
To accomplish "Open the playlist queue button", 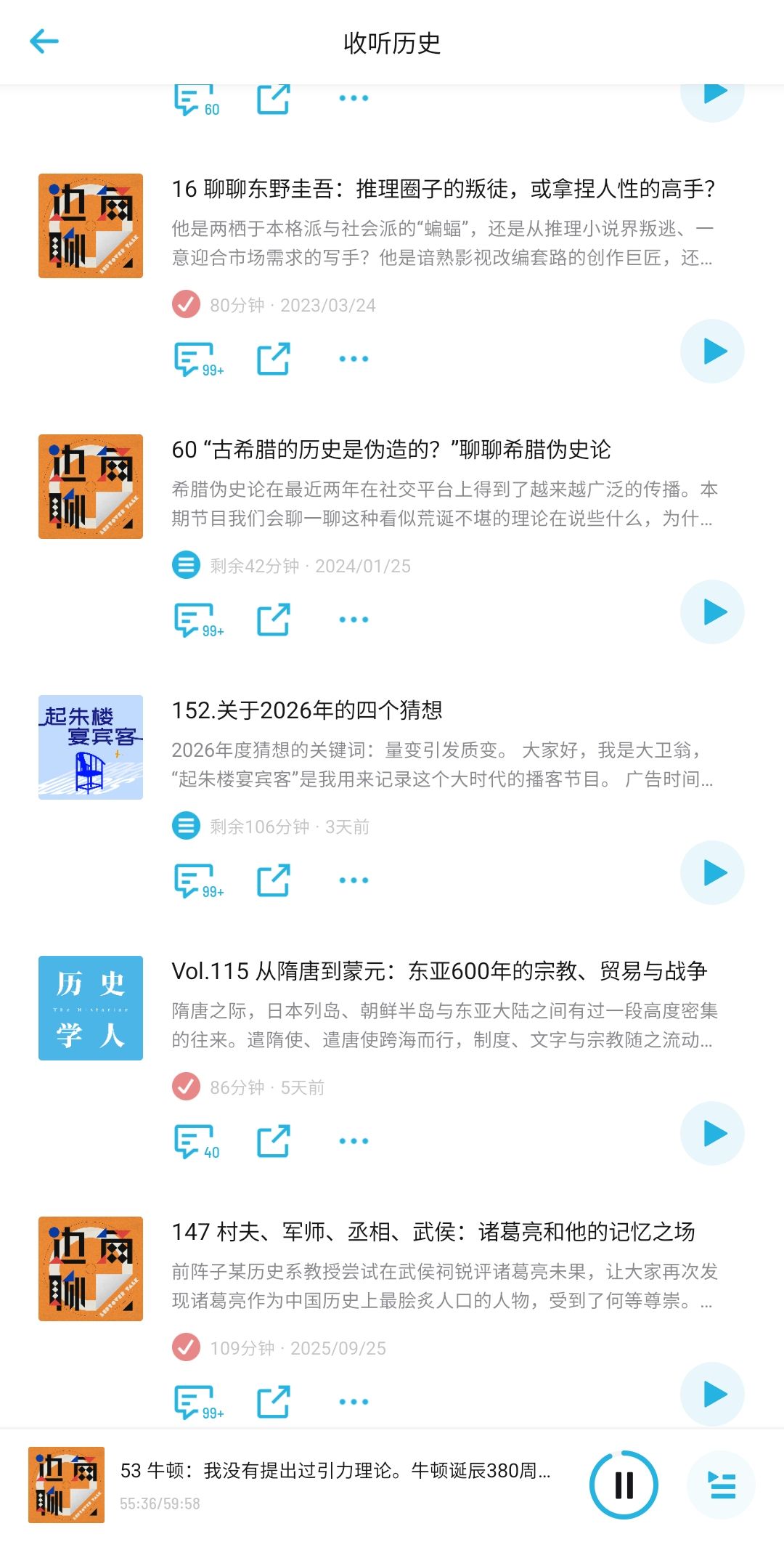I will [722, 1485].
